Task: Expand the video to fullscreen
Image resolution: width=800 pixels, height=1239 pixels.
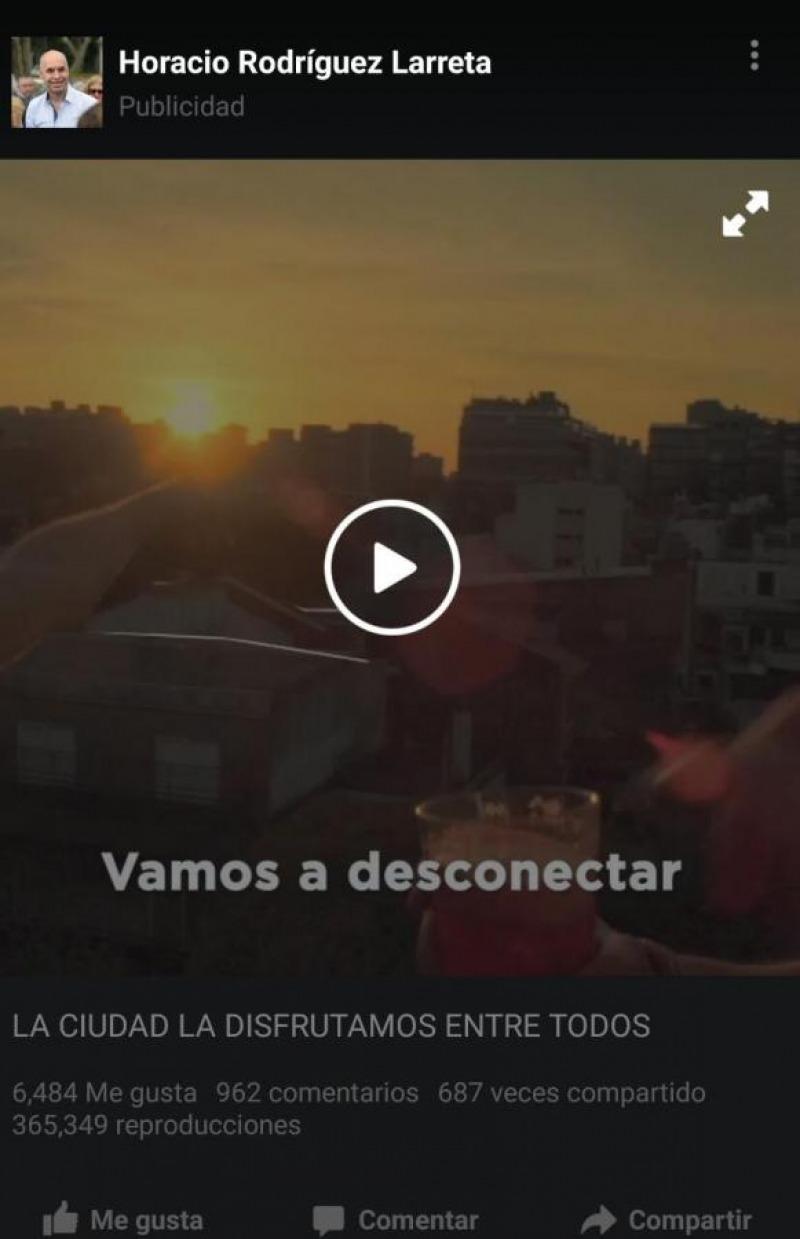Action: 745,213
